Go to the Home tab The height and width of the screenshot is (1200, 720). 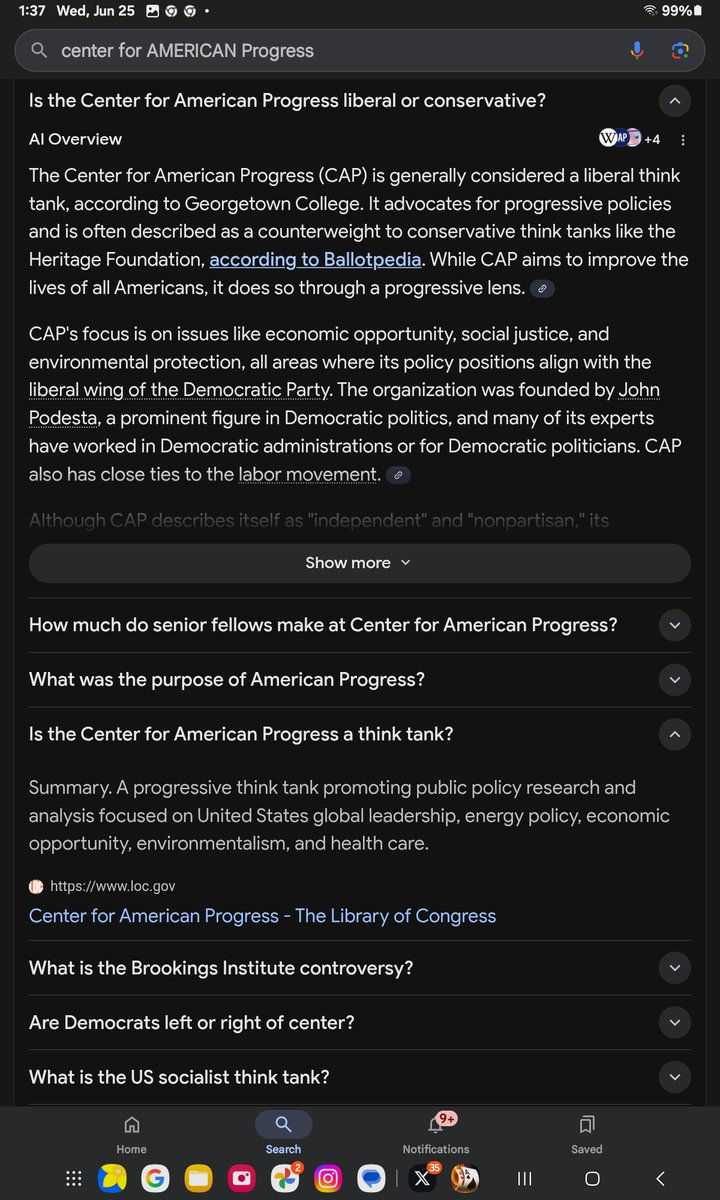click(131, 1133)
